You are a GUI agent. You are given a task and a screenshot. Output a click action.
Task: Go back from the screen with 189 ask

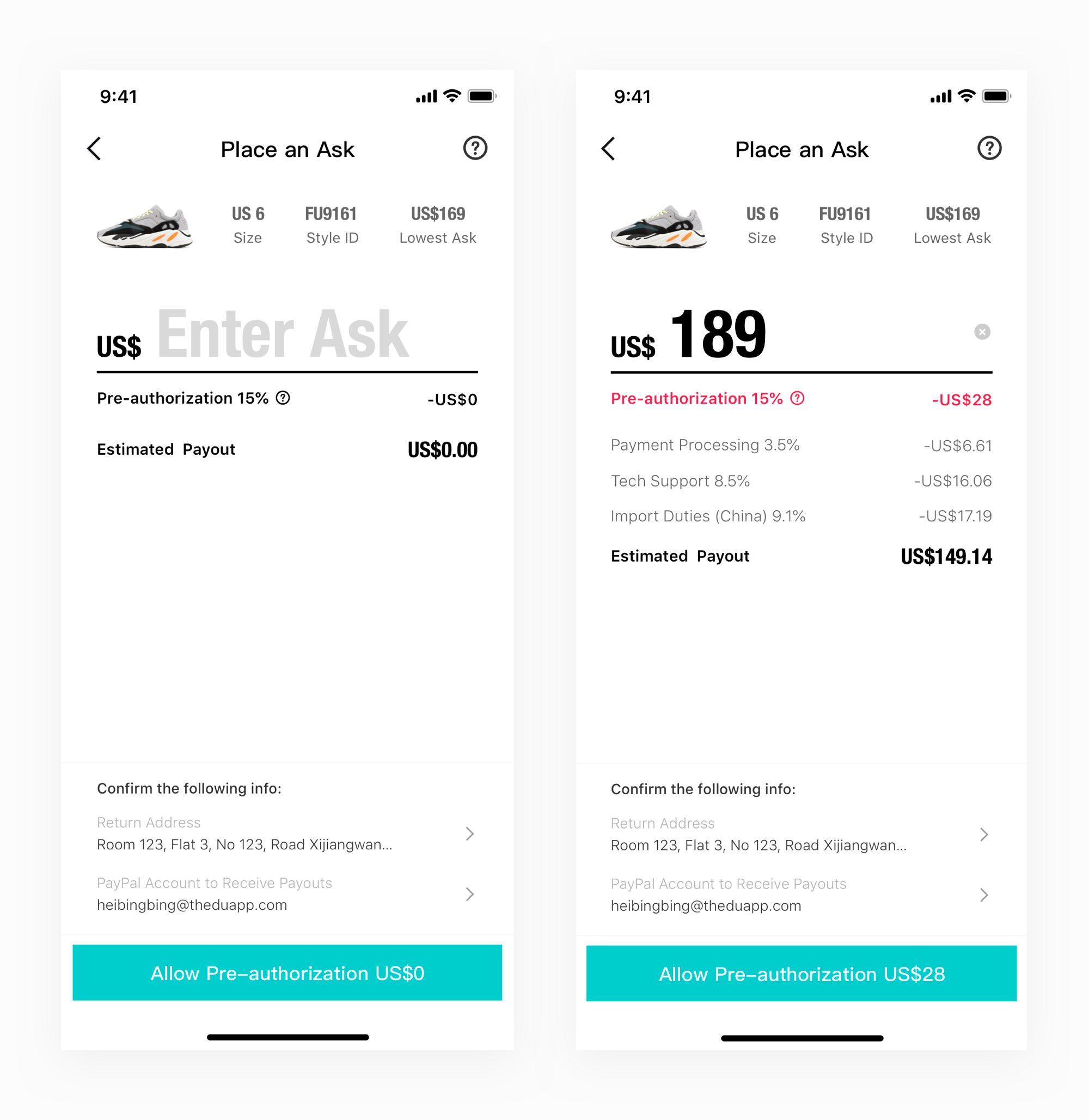click(608, 149)
